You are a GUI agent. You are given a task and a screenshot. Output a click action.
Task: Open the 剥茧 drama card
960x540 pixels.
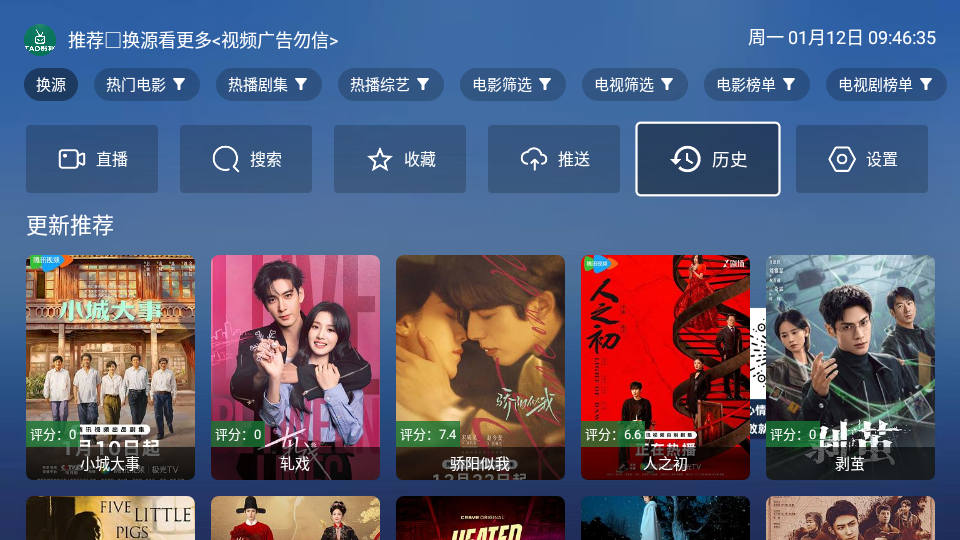click(850, 367)
